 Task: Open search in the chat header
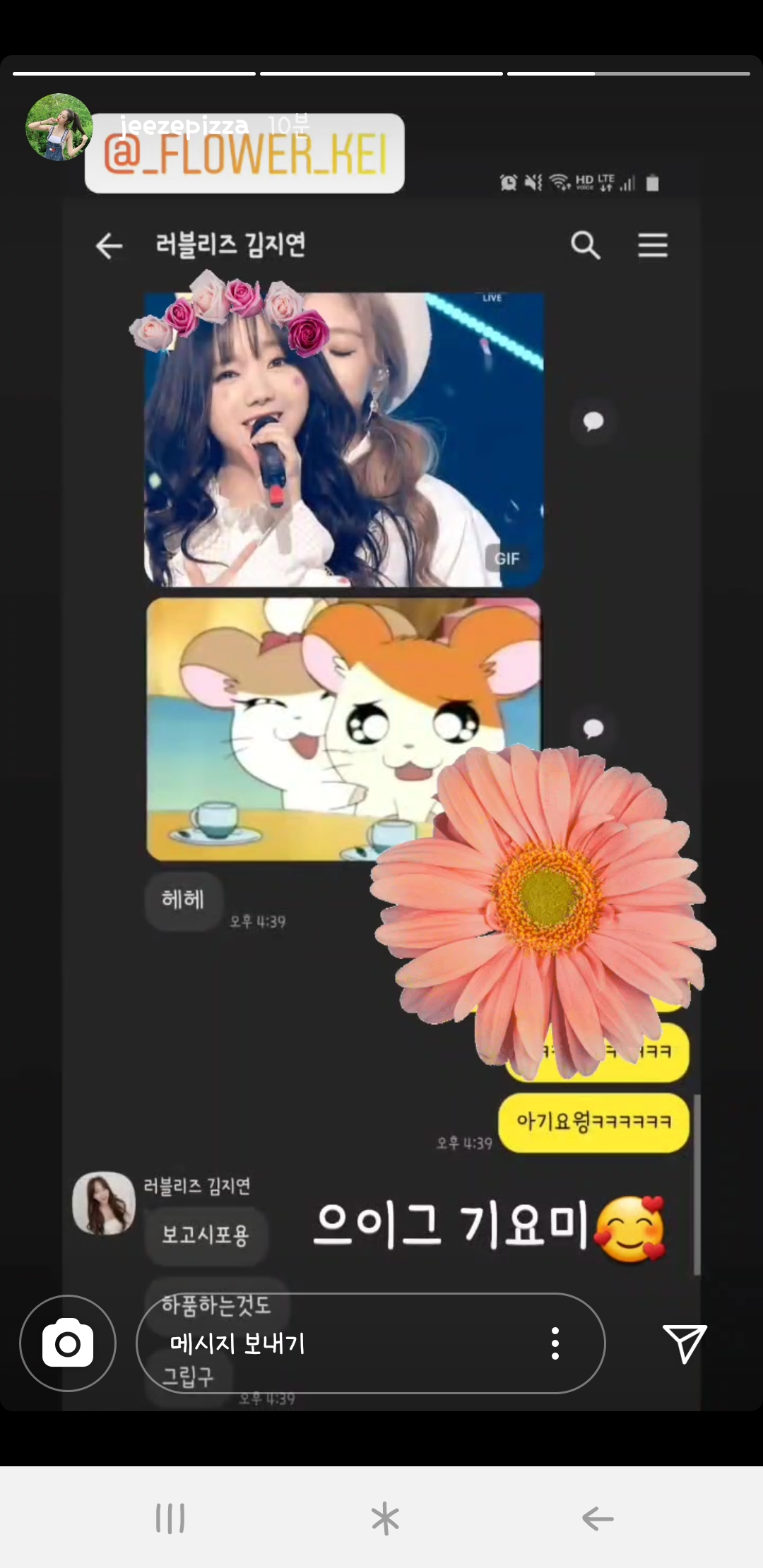pos(585,245)
